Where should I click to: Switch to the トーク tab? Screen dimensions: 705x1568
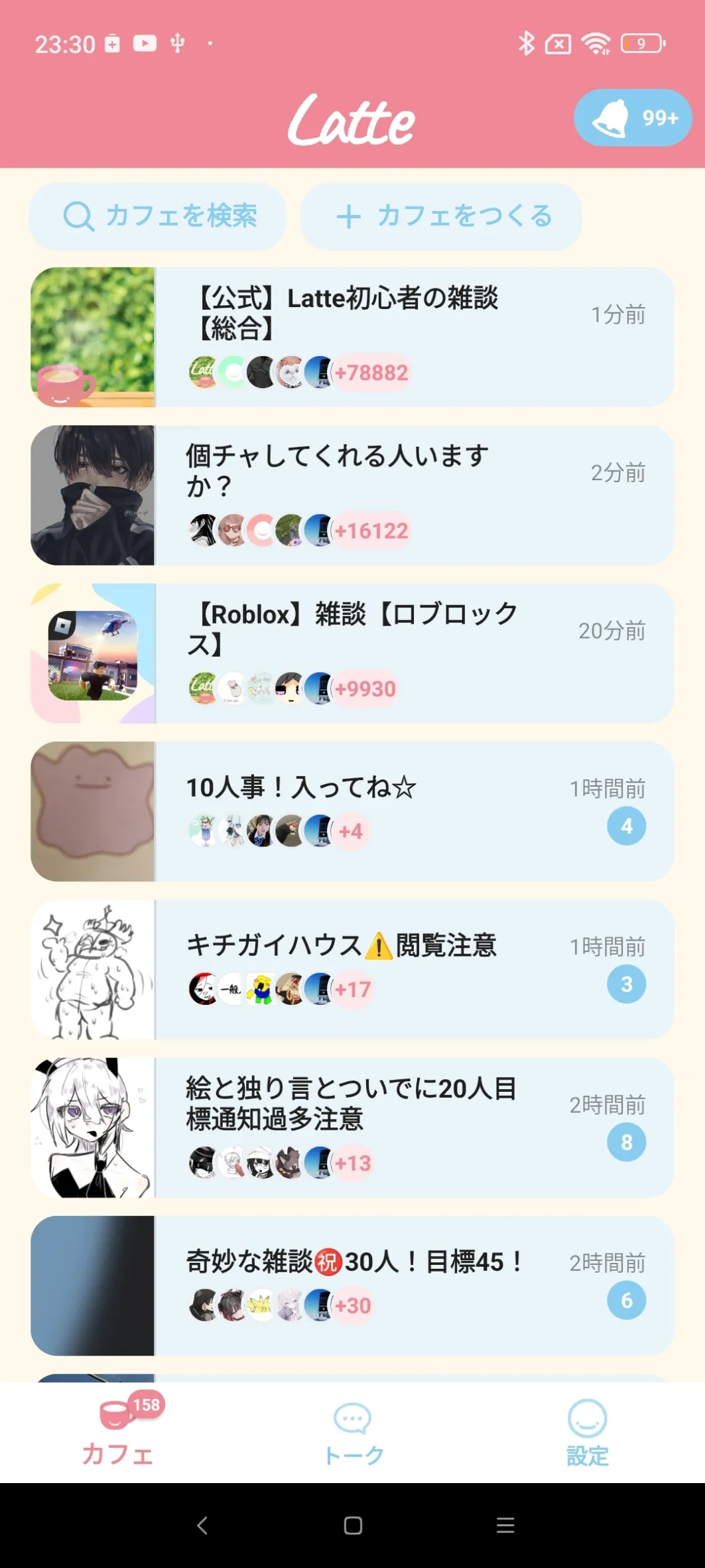[353, 1433]
